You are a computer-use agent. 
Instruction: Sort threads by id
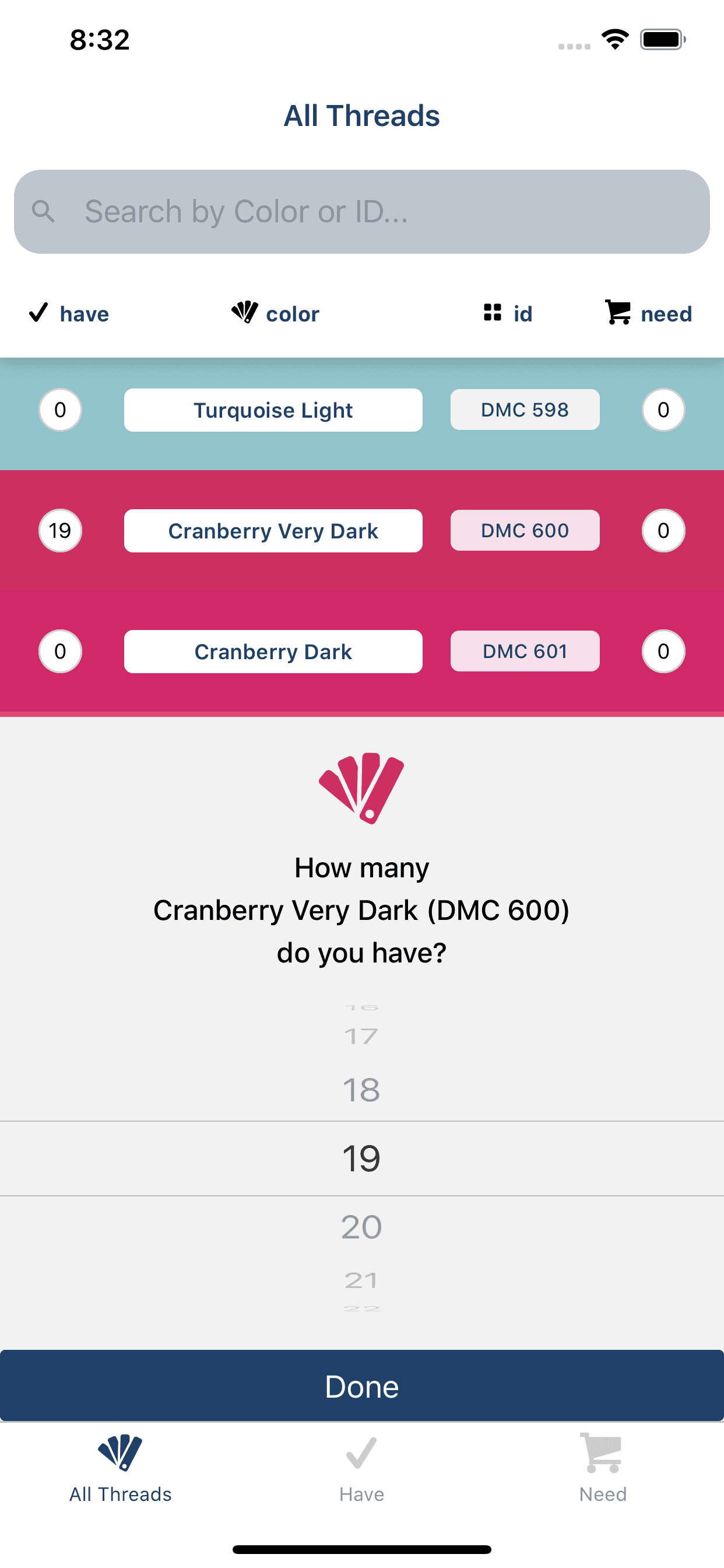pyautogui.click(x=507, y=313)
